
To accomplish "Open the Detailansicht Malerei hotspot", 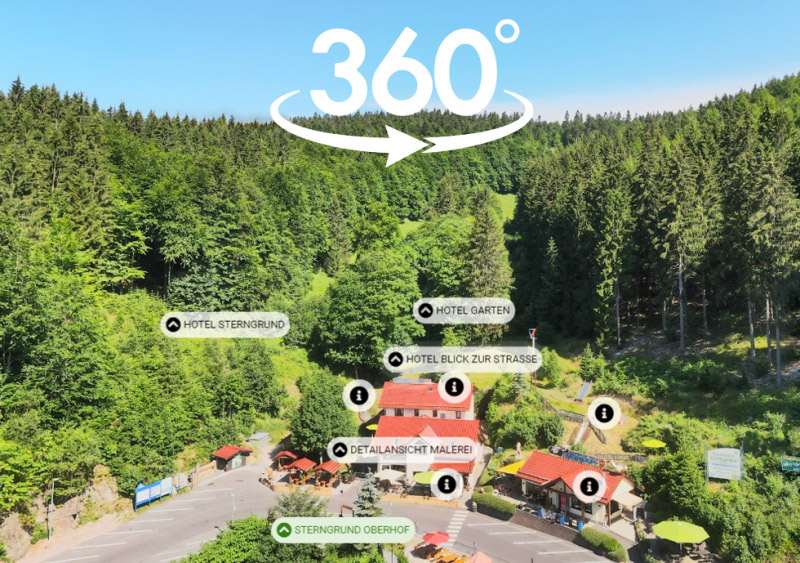I will point(404,450).
